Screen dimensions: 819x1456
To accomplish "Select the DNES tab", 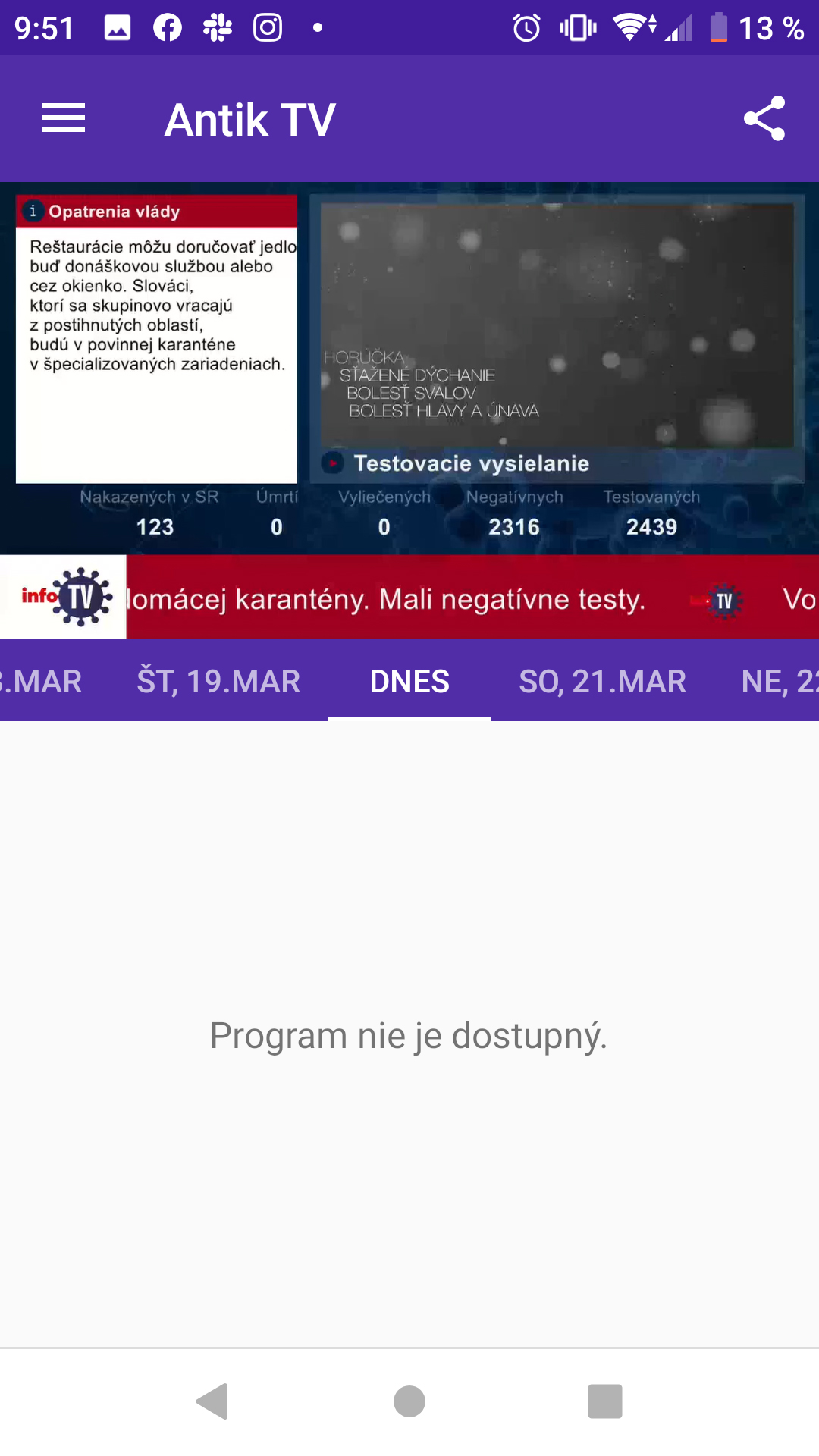I will [x=409, y=681].
